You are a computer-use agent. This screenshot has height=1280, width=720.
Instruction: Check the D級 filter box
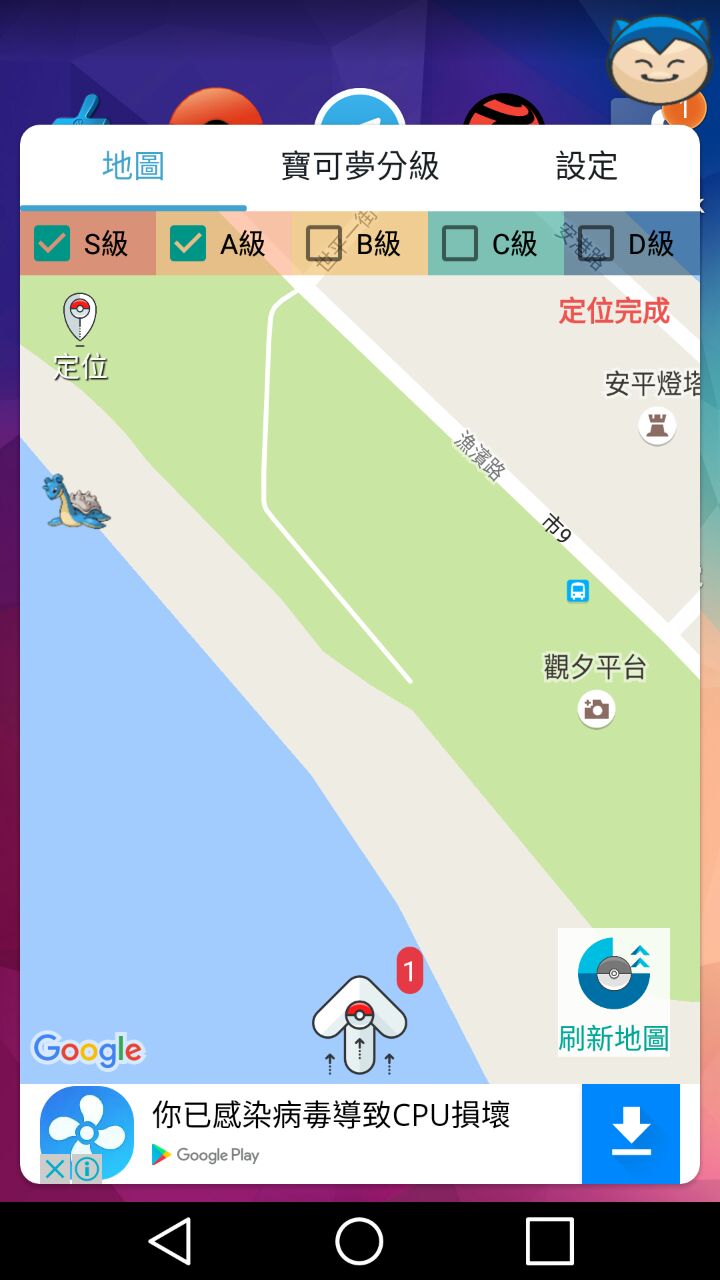click(596, 243)
